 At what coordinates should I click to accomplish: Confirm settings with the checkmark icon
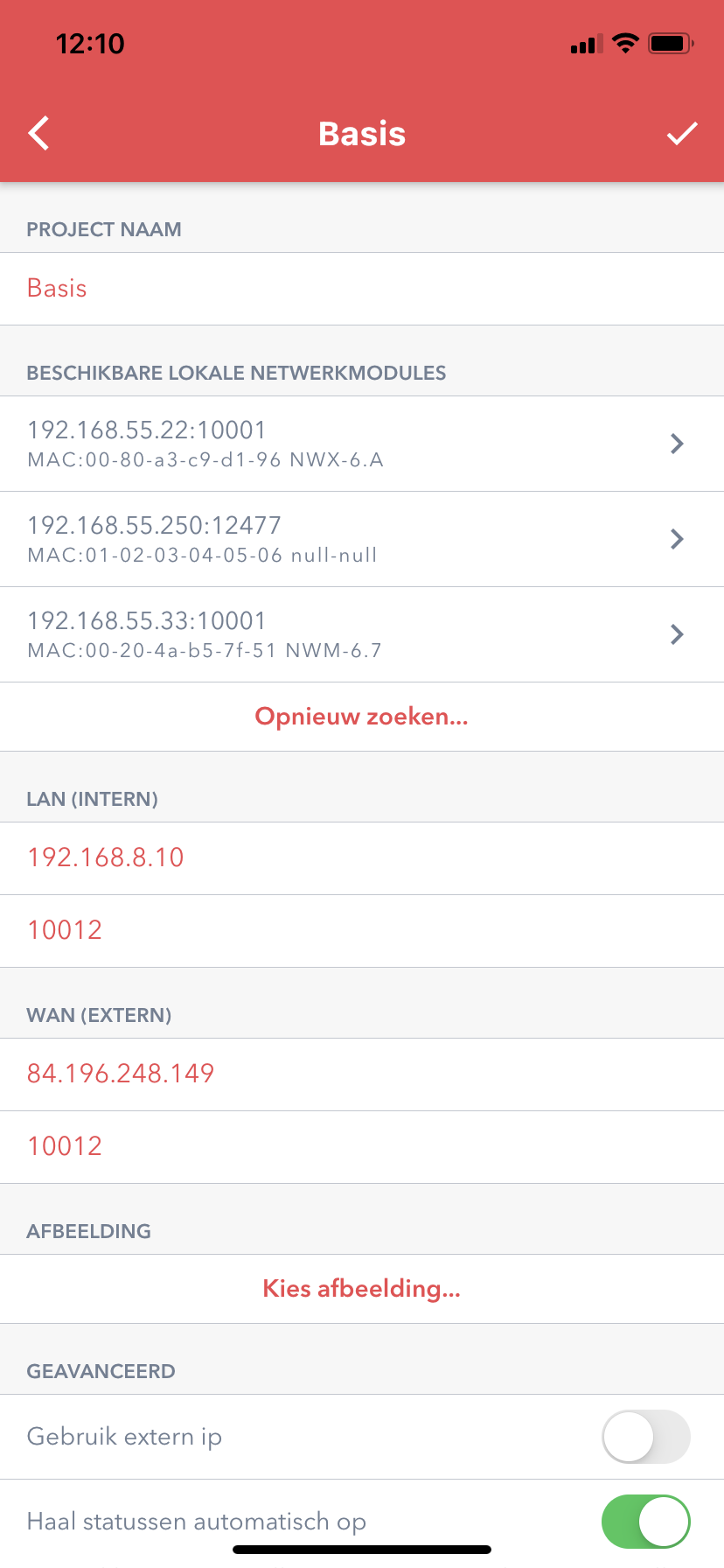[682, 134]
